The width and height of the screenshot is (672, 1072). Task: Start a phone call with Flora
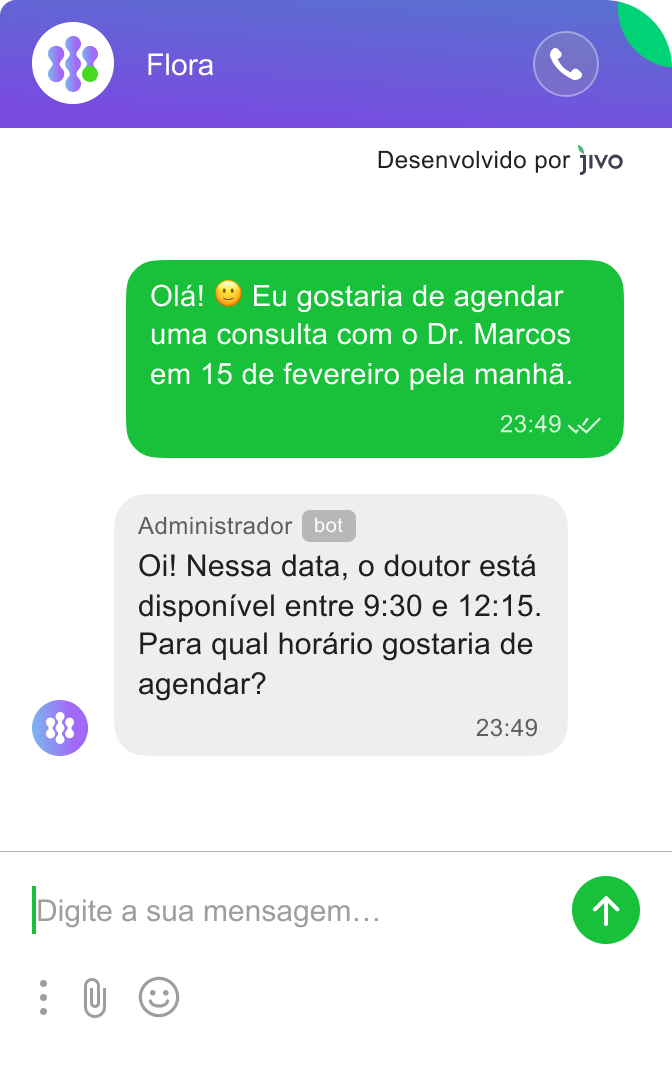[x=566, y=65]
